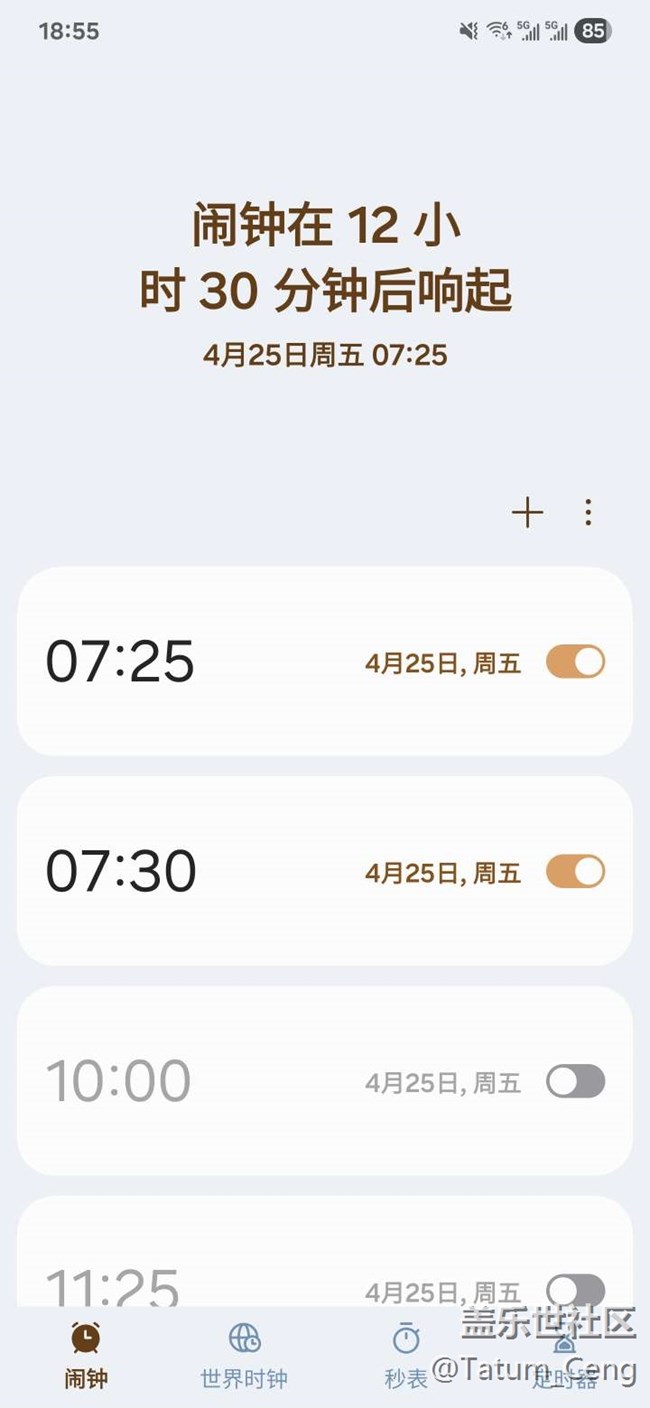The height and width of the screenshot is (1408, 650).
Task: Go to the 秒表 stopwatch tab
Action: pos(406,1356)
